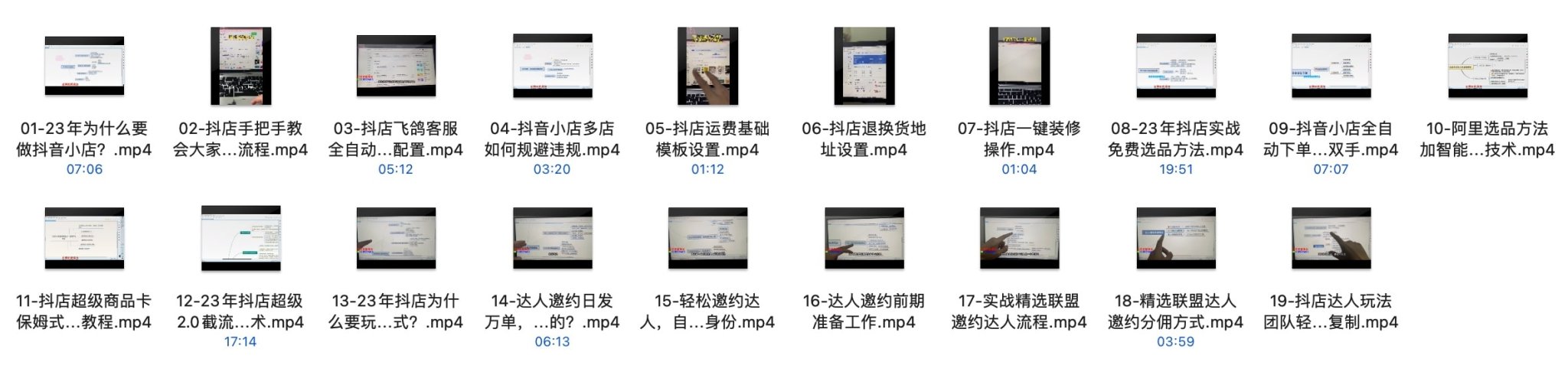This screenshot has width=1568, height=378.
Task: Open 16-达人邀约前期准备工作.mp4
Action: pyautogui.click(x=864, y=239)
